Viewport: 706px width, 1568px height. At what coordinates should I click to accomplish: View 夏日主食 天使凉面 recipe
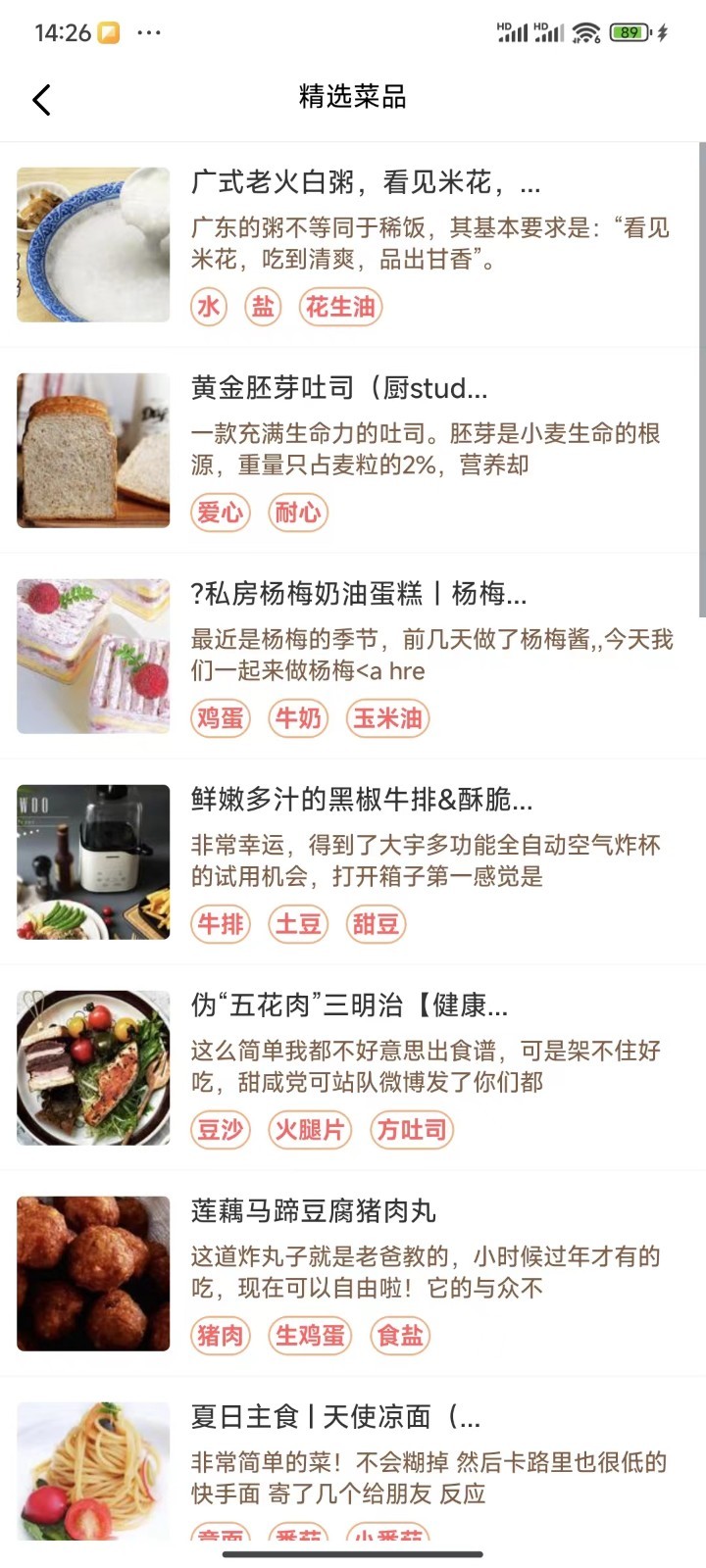pos(334,1417)
